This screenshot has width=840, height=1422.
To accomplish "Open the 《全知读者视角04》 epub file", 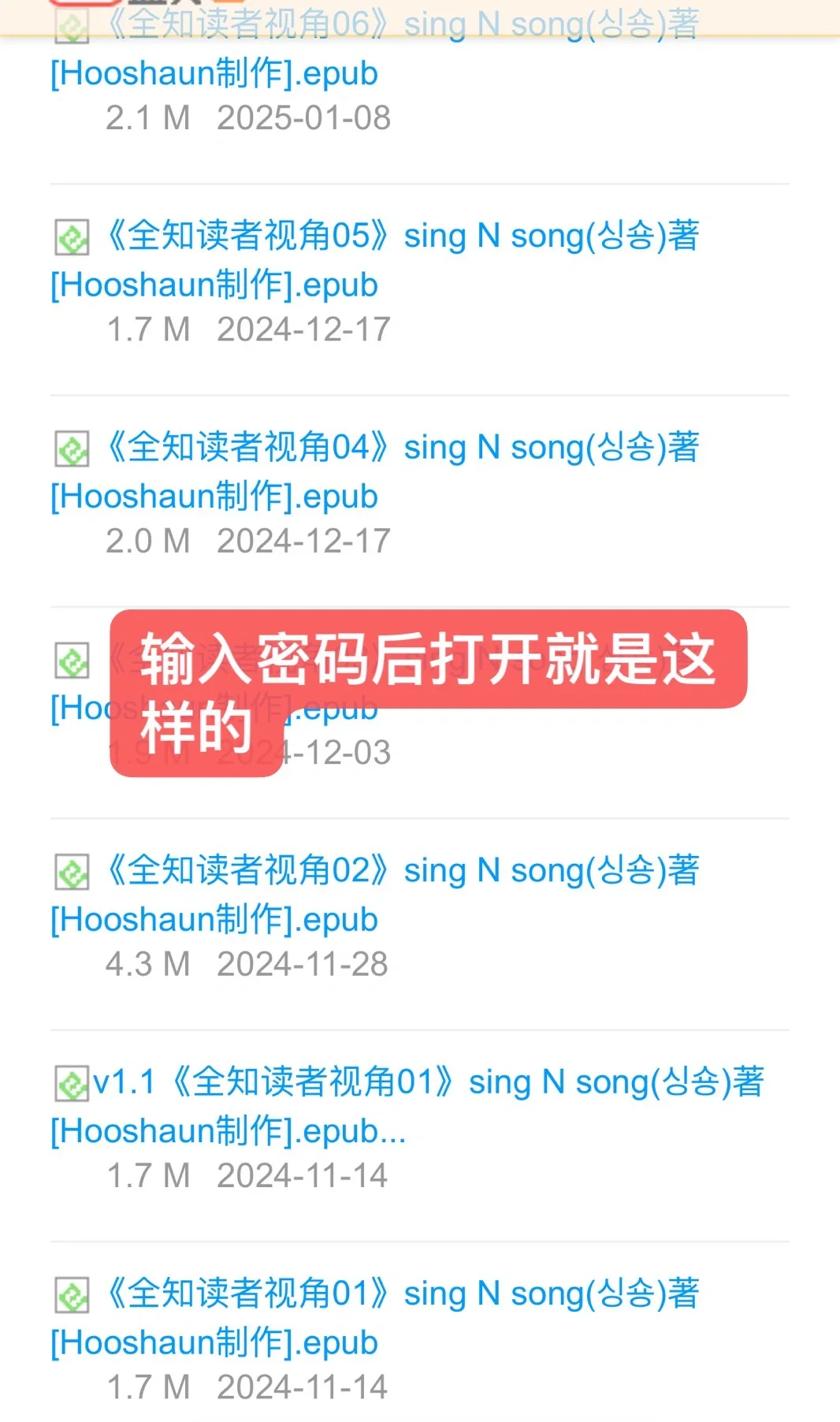I will [376, 471].
